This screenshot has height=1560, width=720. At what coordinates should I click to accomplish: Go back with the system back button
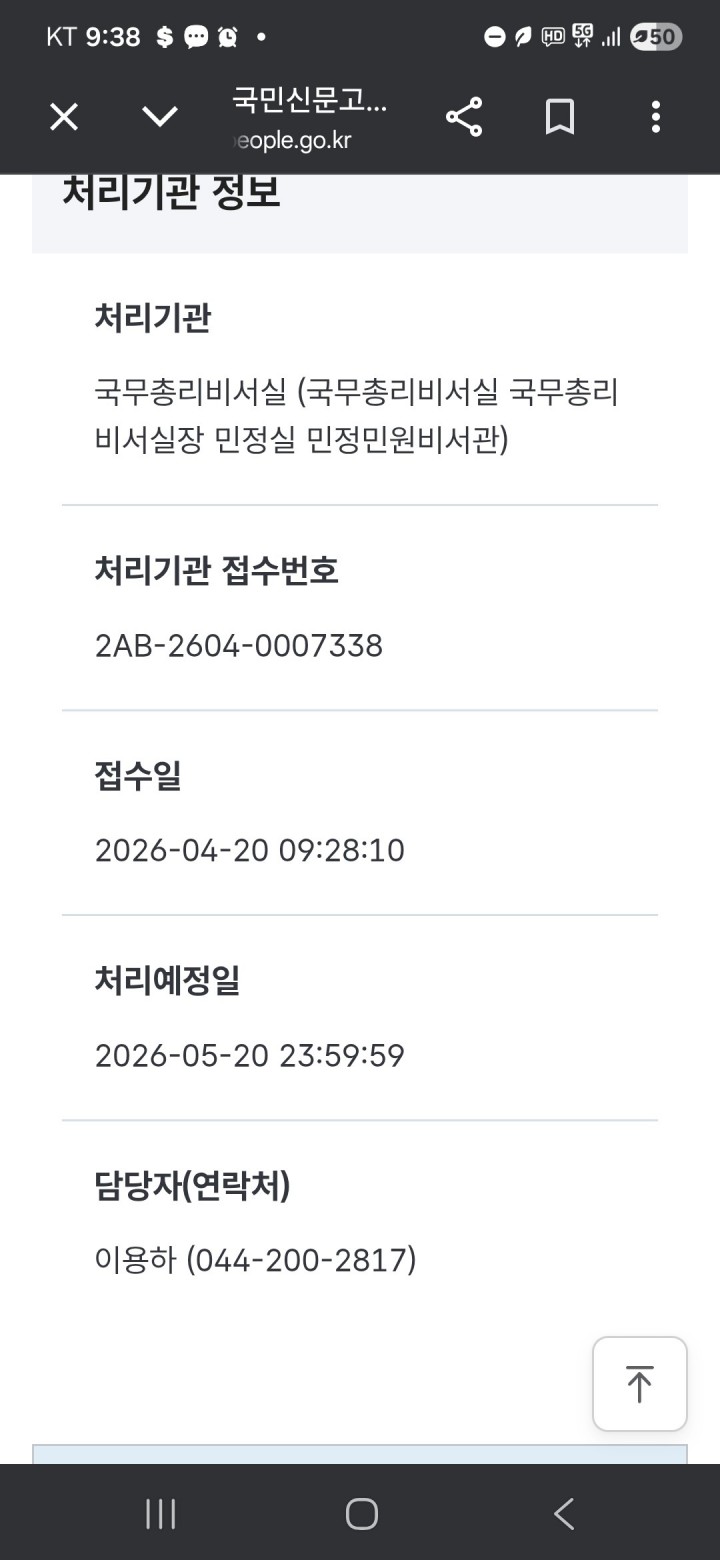[564, 1513]
